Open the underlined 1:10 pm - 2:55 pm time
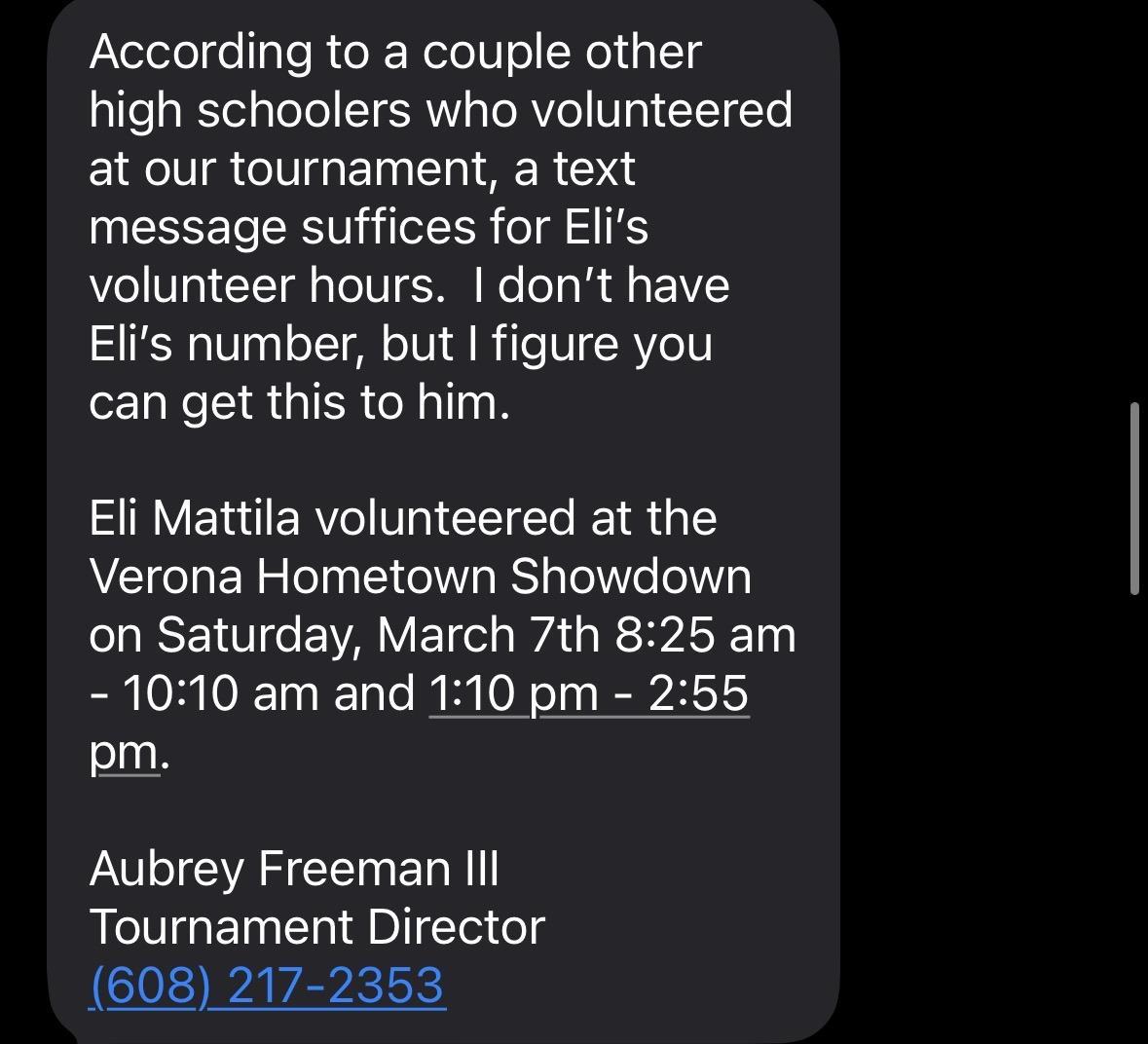 click(x=588, y=693)
